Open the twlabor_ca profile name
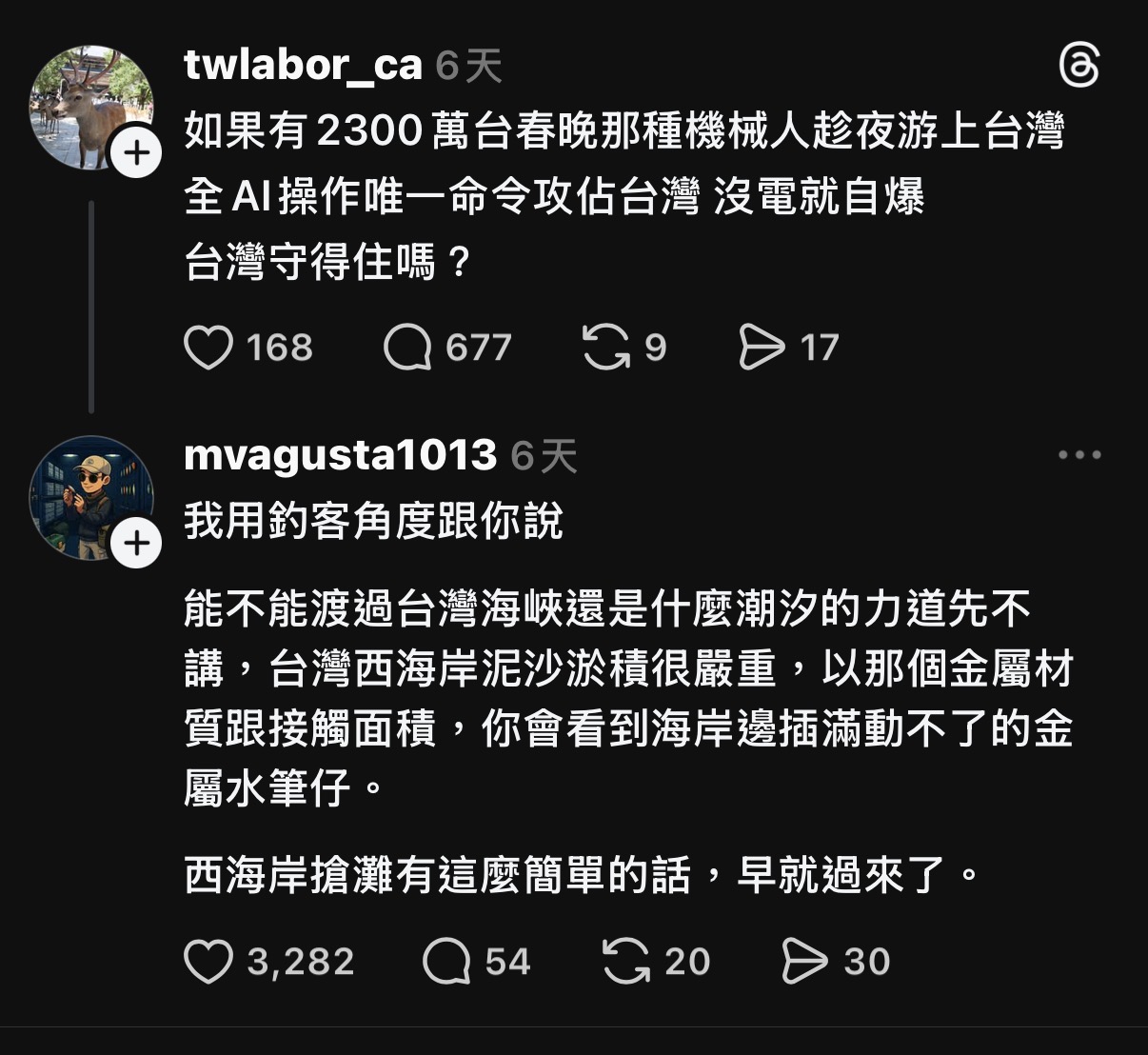1148x1055 pixels. (x=303, y=65)
